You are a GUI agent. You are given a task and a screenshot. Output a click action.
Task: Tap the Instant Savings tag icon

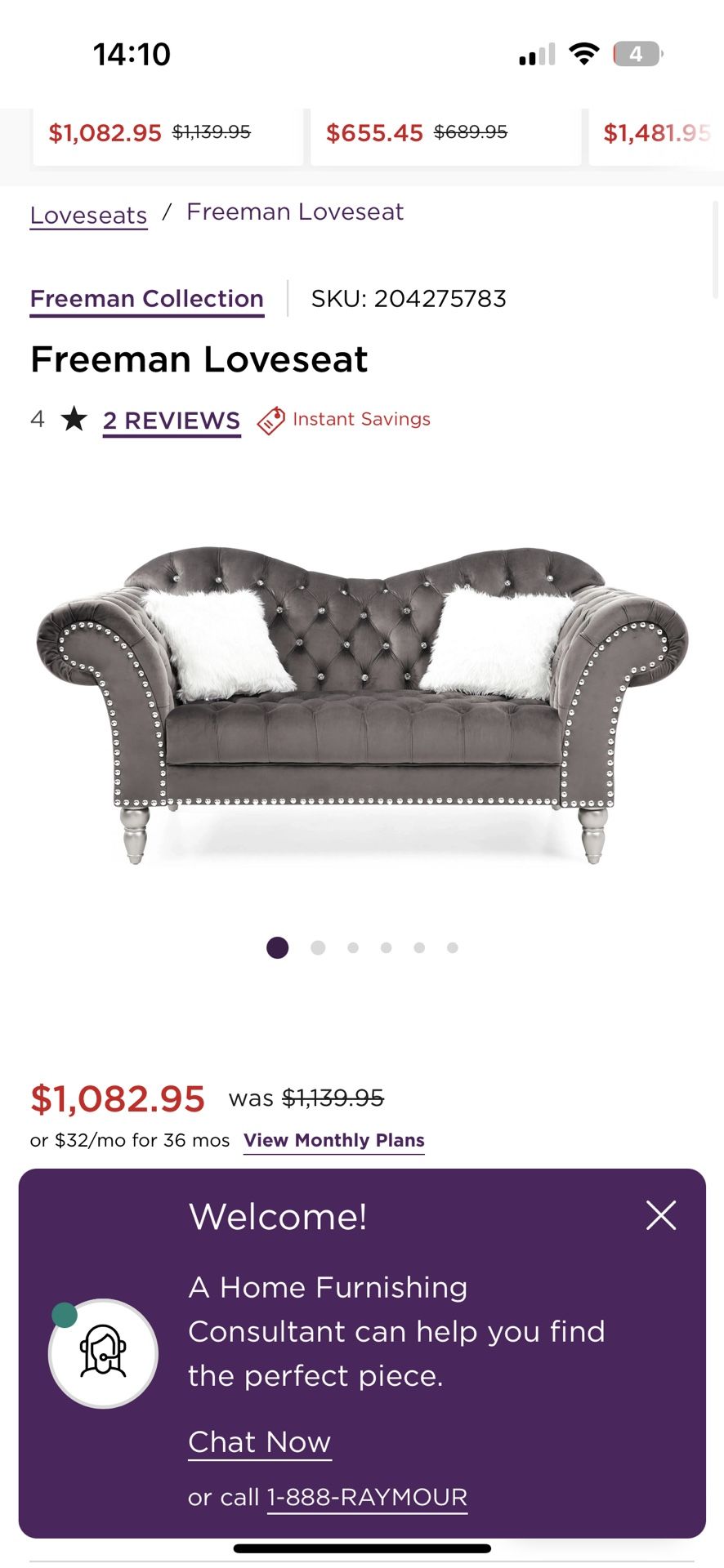tap(270, 421)
